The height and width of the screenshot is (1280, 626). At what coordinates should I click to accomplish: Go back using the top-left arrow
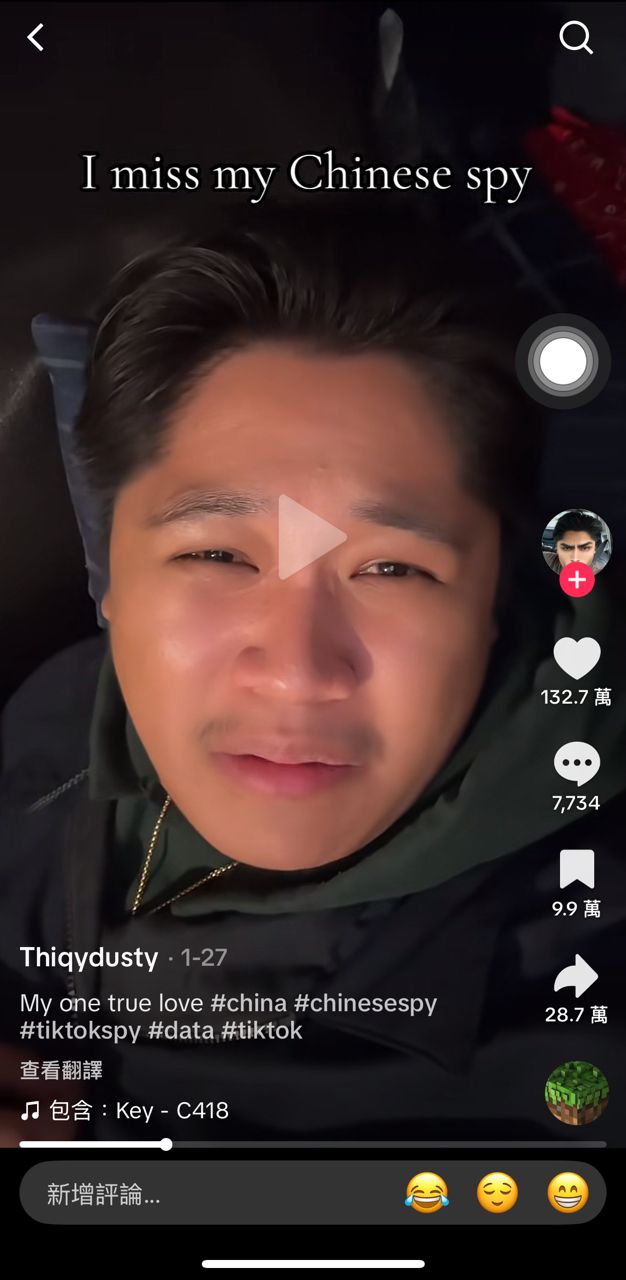coord(36,38)
